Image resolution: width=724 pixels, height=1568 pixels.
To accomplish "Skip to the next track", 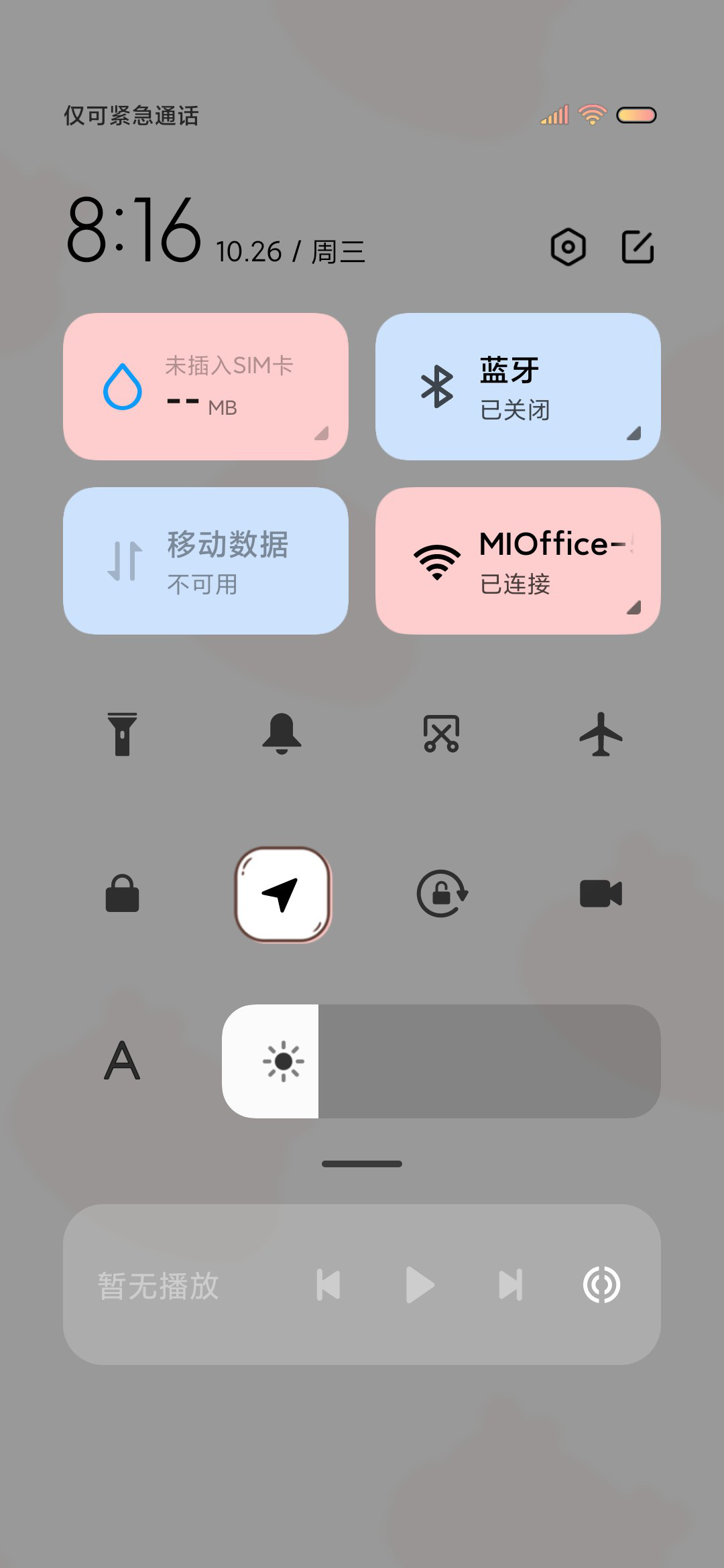I will (511, 1285).
